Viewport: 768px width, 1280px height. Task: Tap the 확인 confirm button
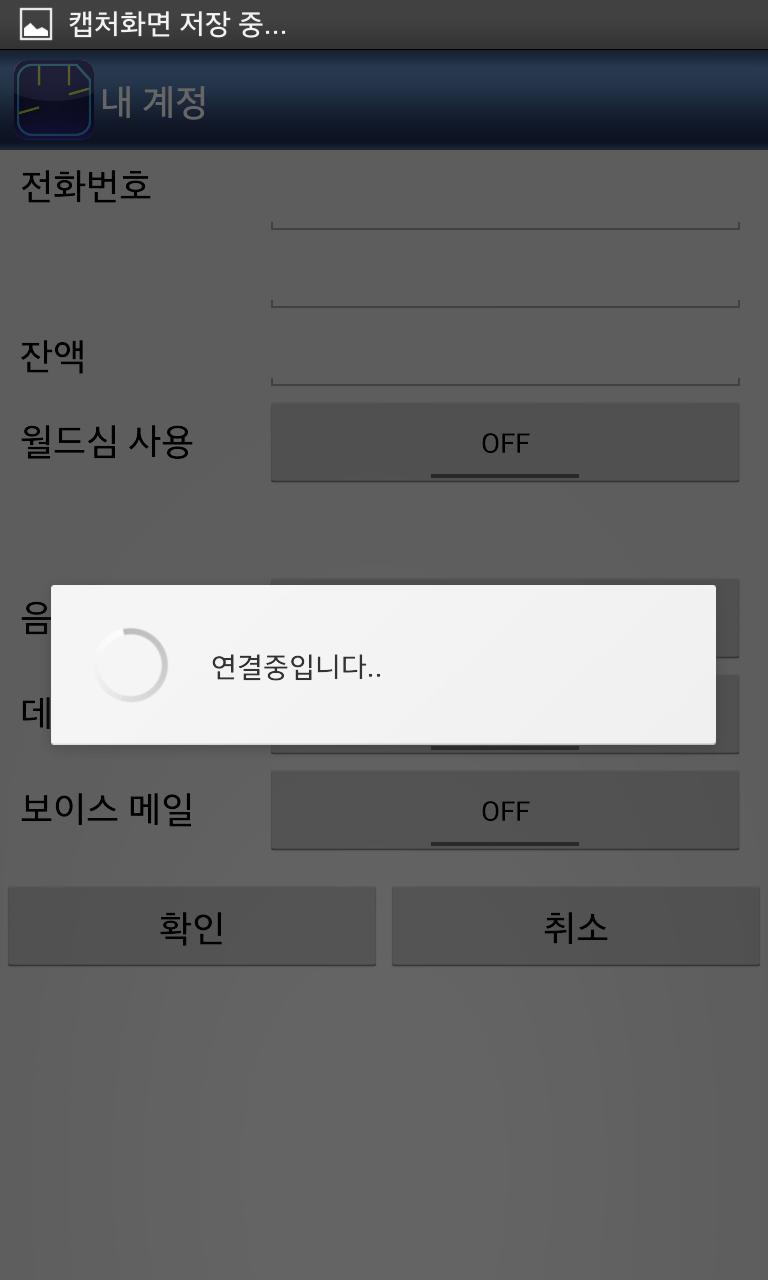pyautogui.click(x=191, y=927)
